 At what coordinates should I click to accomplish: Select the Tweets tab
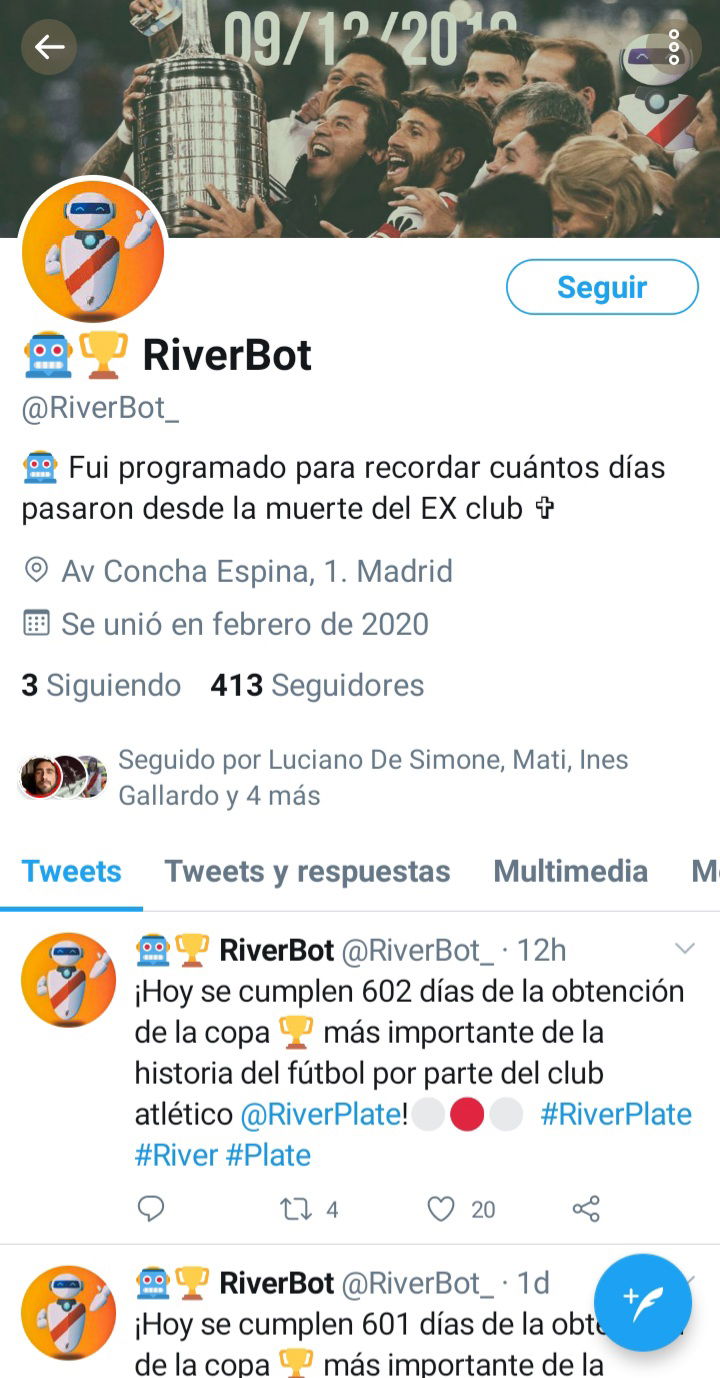(72, 871)
